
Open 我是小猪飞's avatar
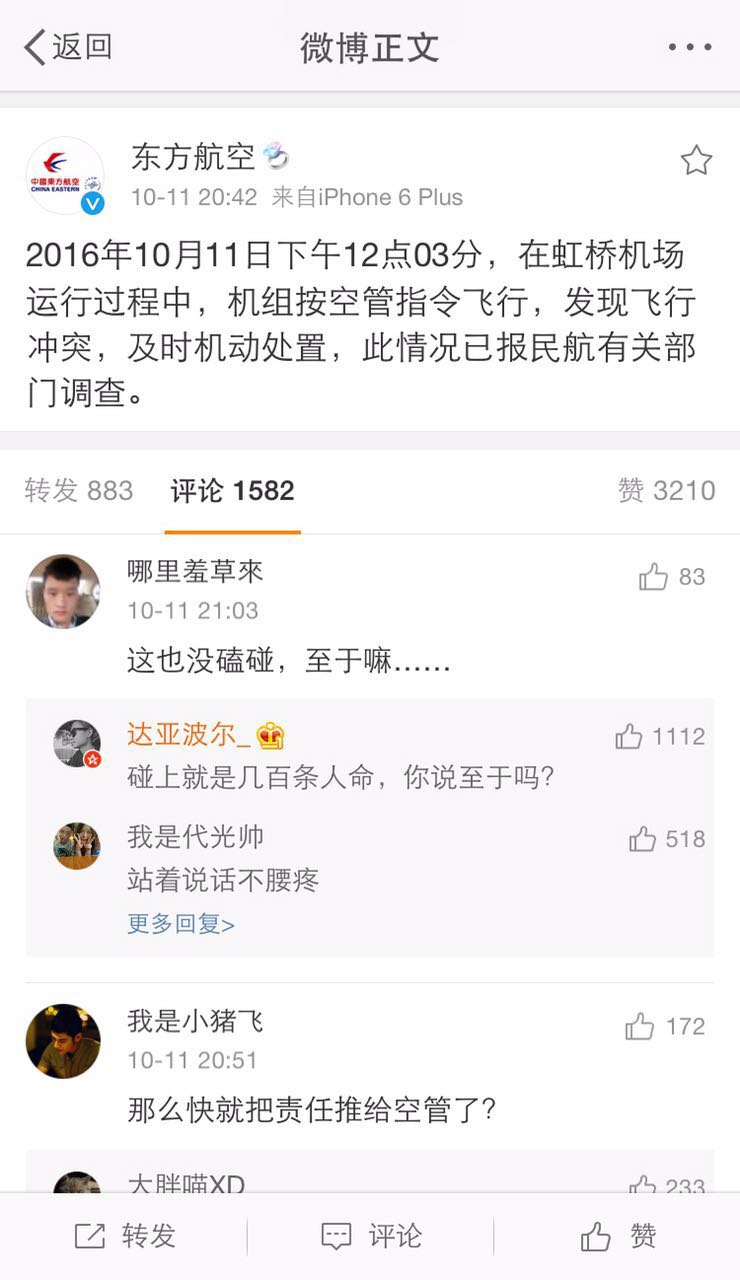pos(63,1041)
